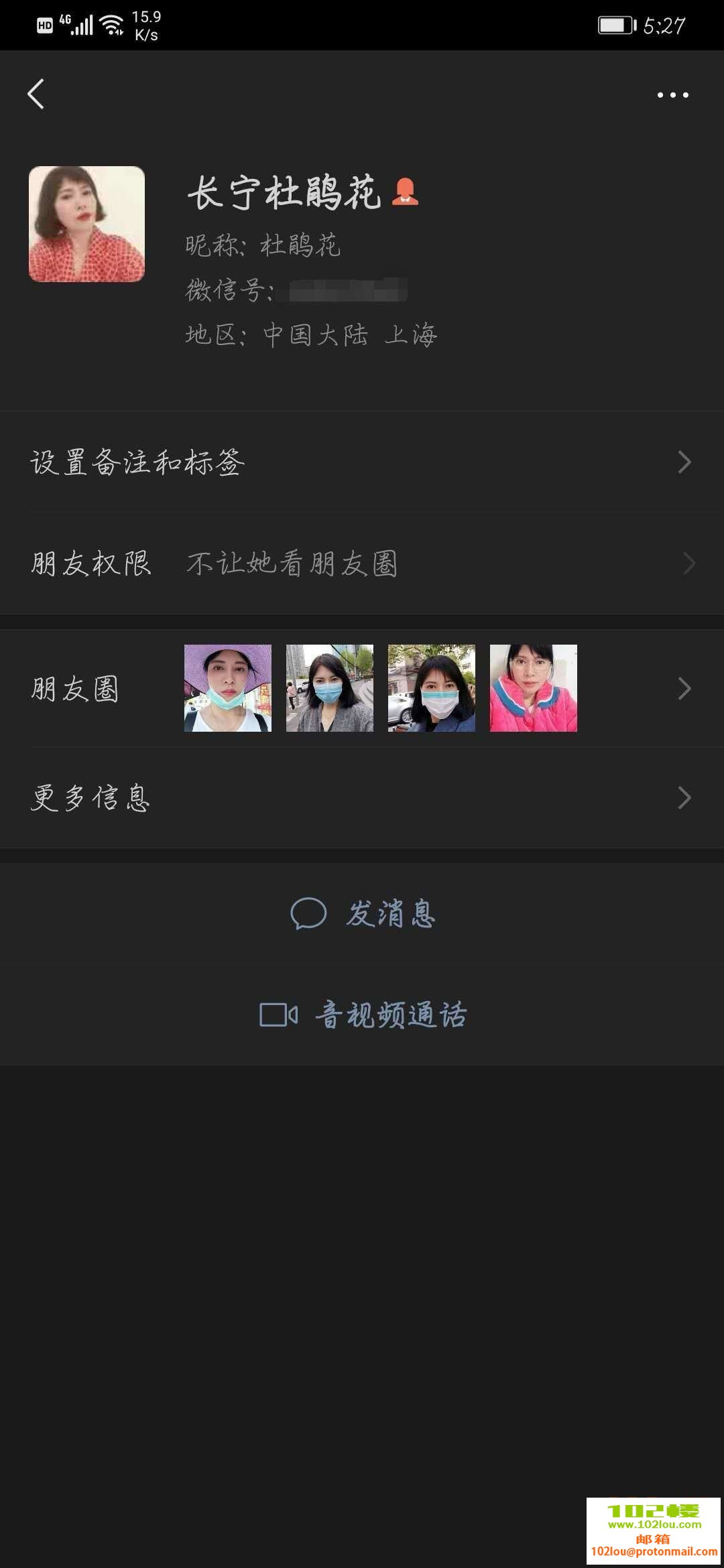The height and width of the screenshot is (1568, 724).
Task: Select the 朋友圈 row label
Action: 75,688
